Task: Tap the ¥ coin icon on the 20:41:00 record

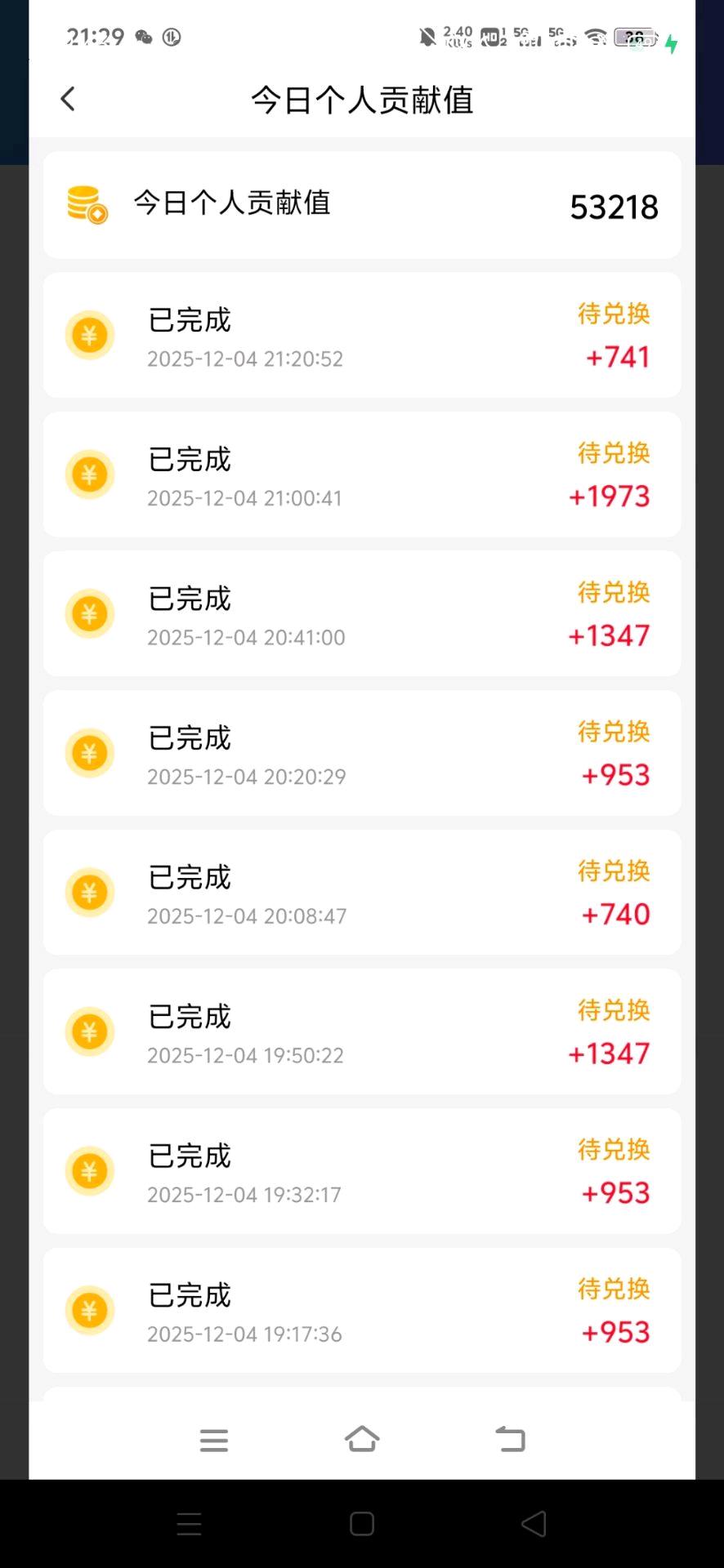Action: click(90, 613)
